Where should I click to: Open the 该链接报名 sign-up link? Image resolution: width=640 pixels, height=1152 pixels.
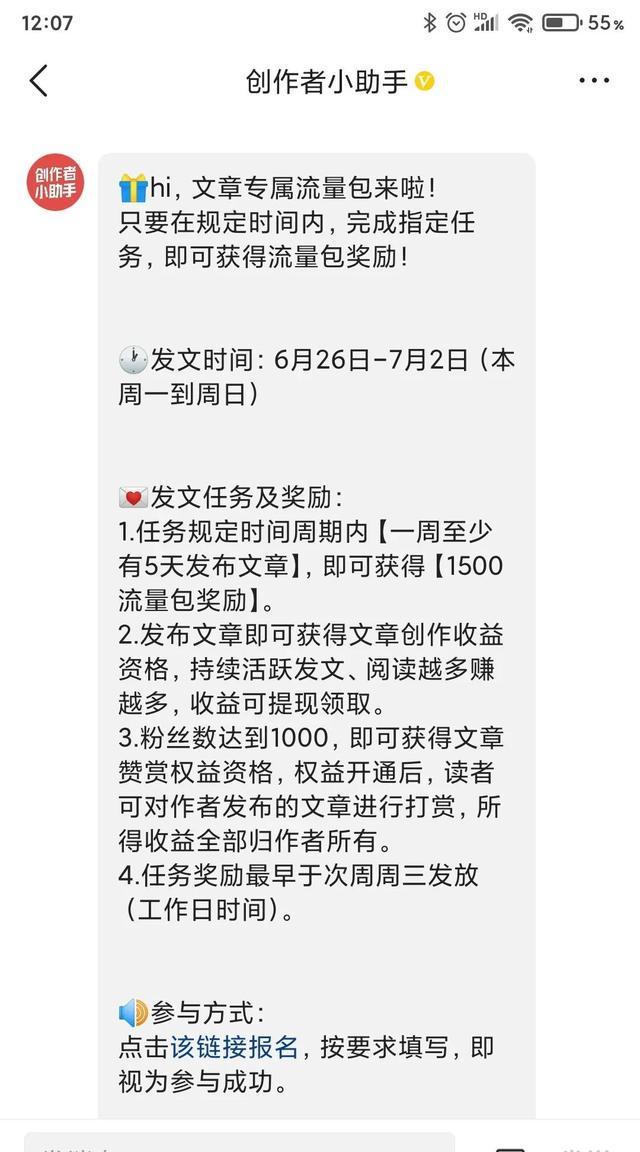[235, 1048]
